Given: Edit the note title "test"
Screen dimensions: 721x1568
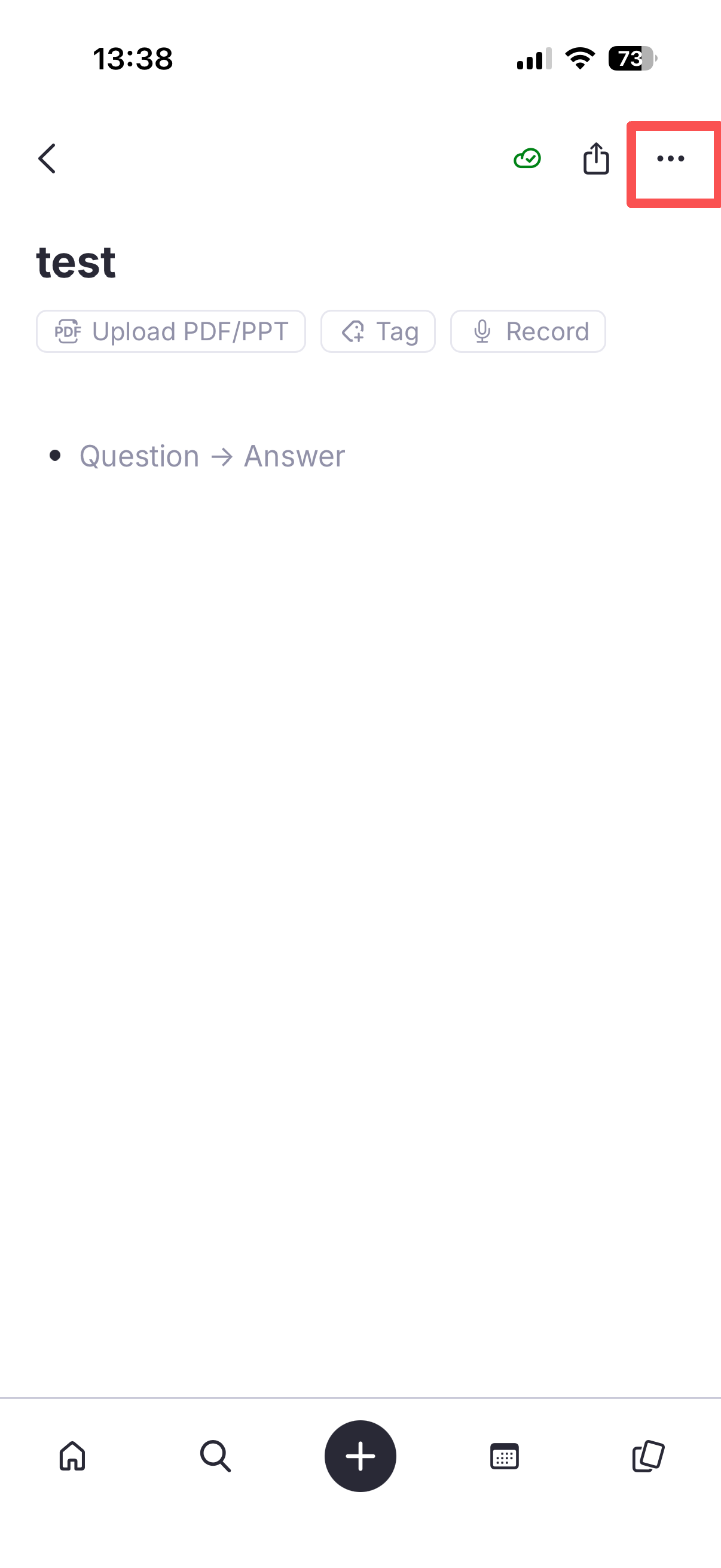Looking at the screenshot, I should coord(76,263).
